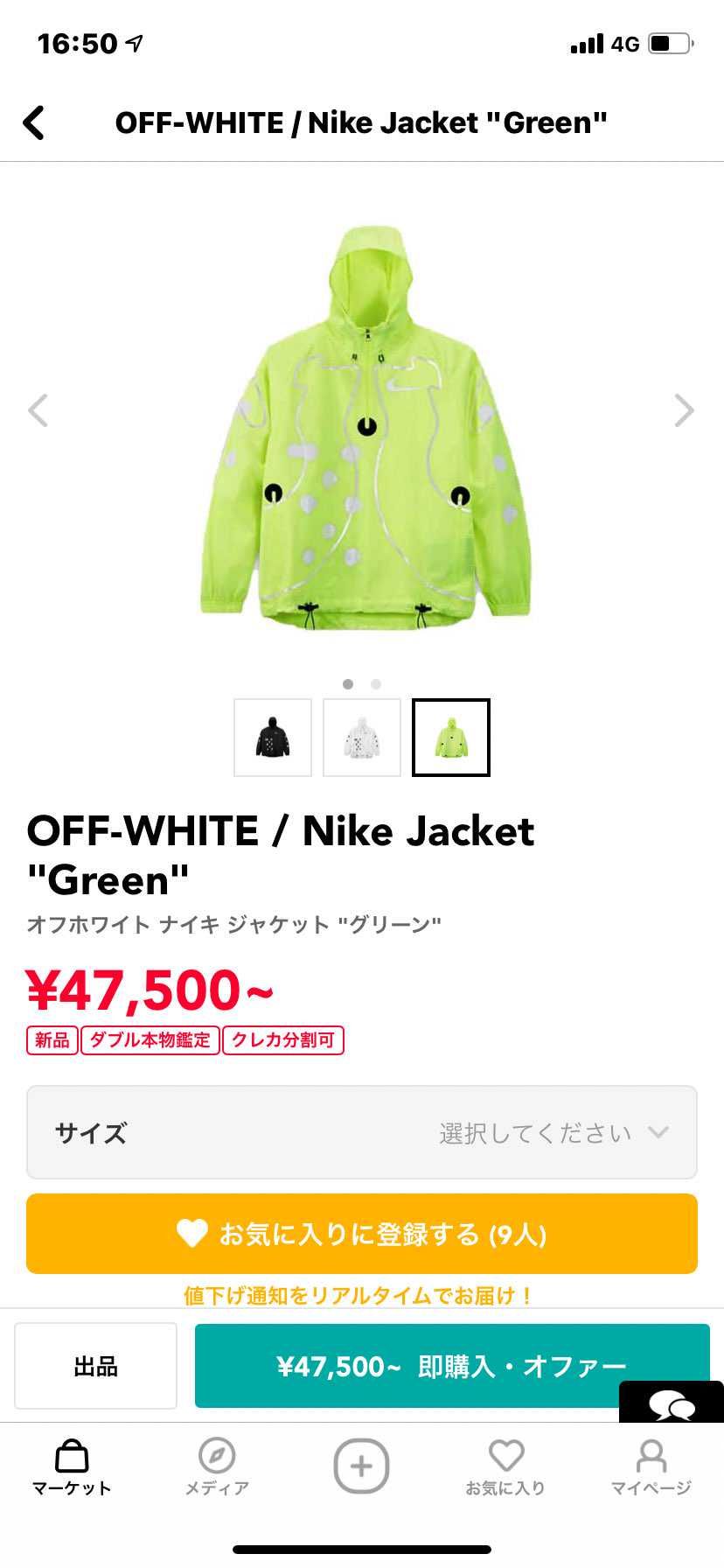Tap the right carousel chevron on product image

click(x=684, y=410)
